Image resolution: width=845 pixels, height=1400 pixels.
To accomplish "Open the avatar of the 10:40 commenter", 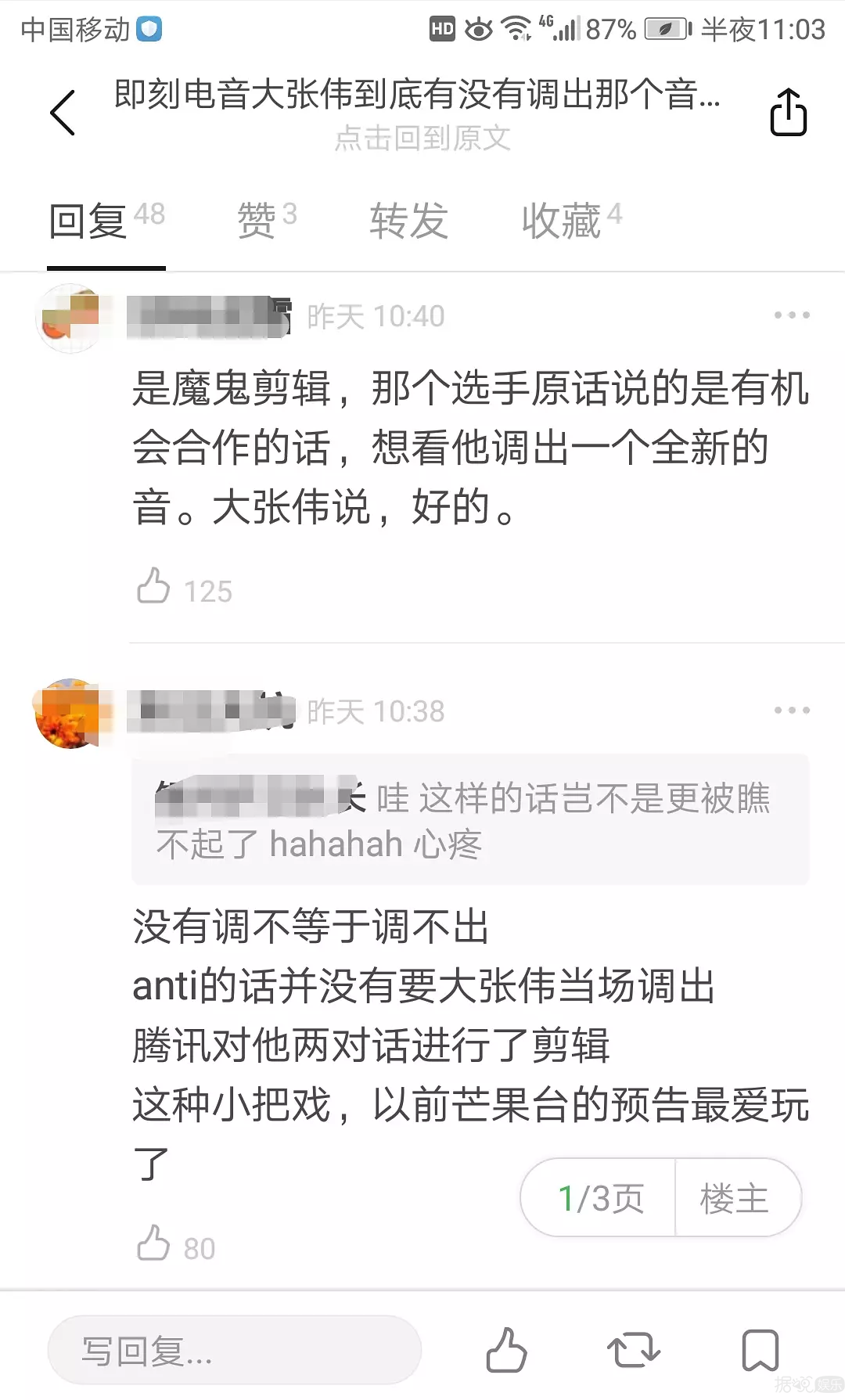I will [70, 319].
